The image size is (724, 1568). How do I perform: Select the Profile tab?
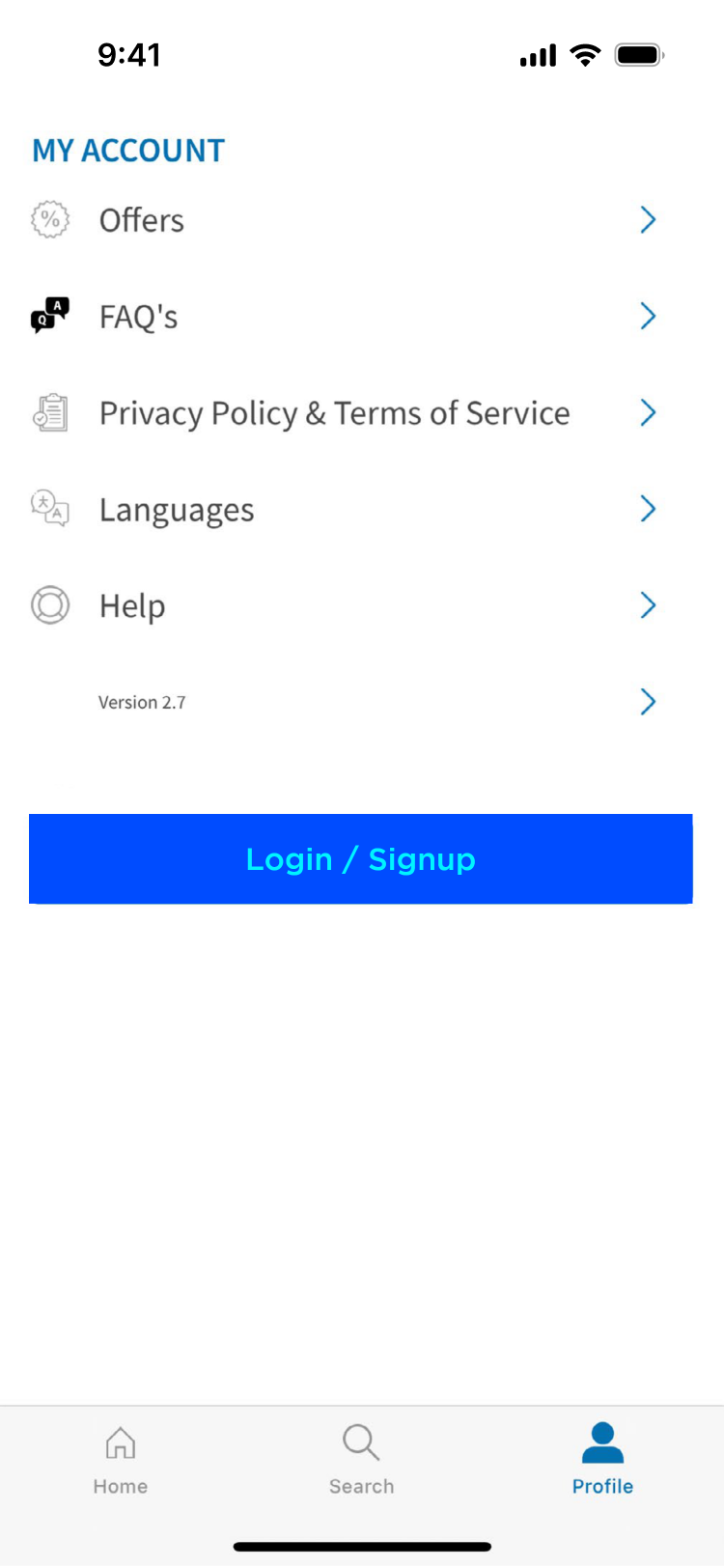[x=602, y=1459]
